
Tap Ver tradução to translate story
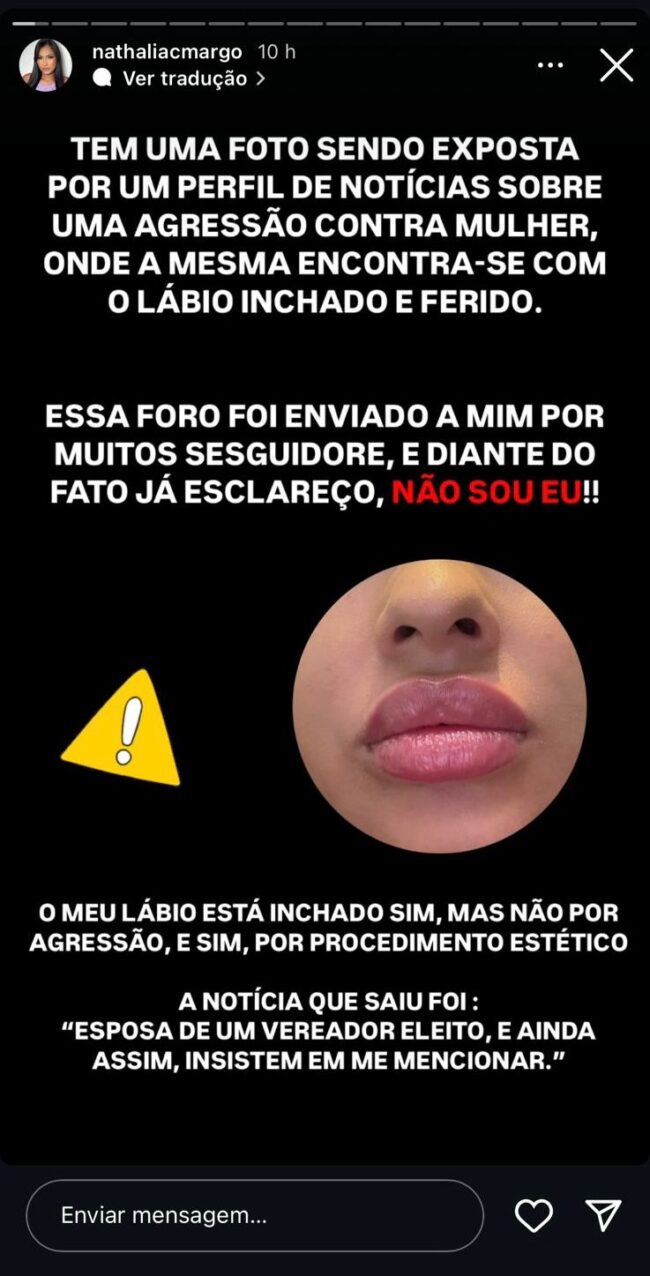pyautogui.click(x=184, y=79)
